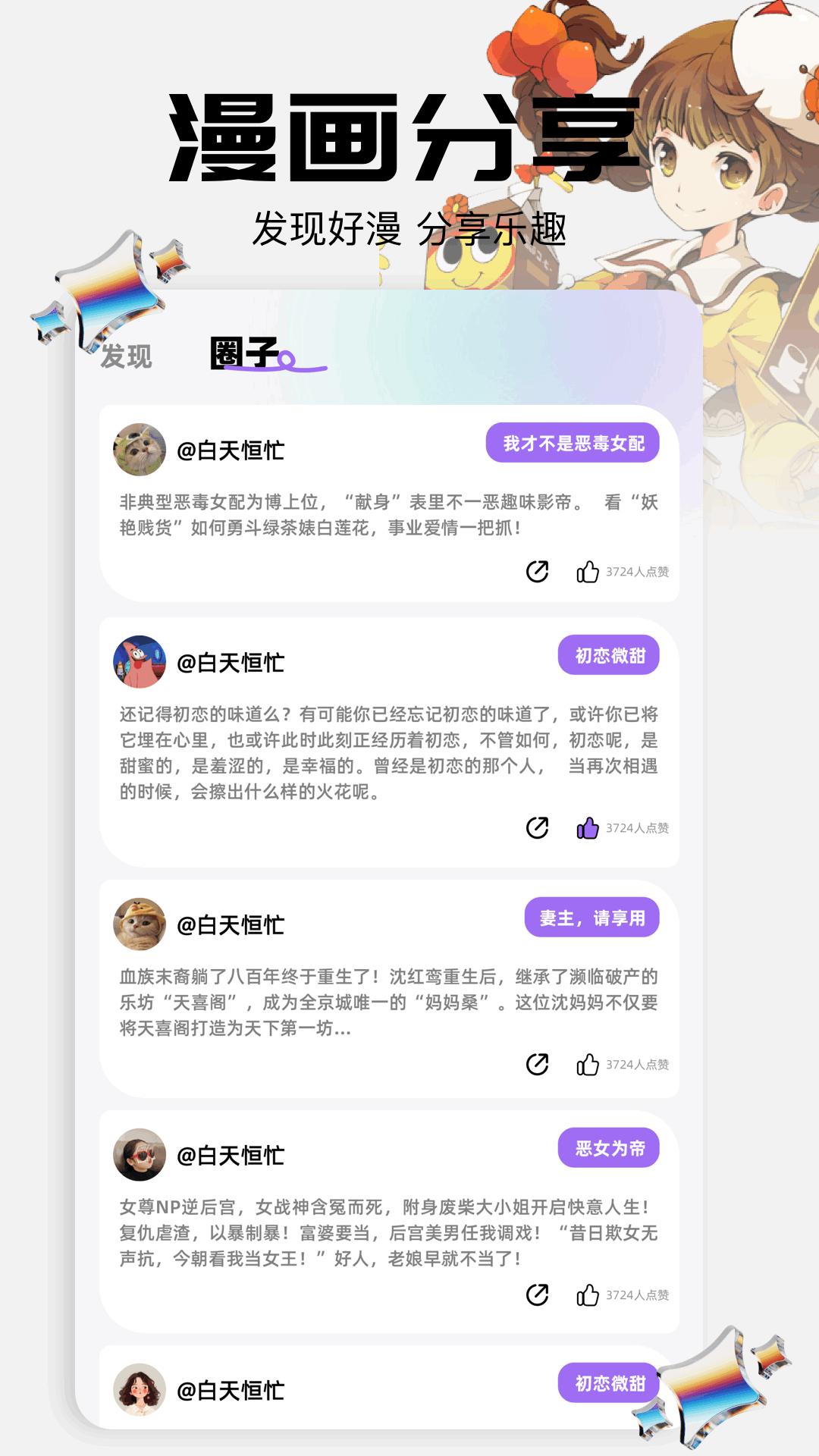Click the Patrick avatar on the 初恋微甜 post

pyautogui.click(x=140, y=661)
